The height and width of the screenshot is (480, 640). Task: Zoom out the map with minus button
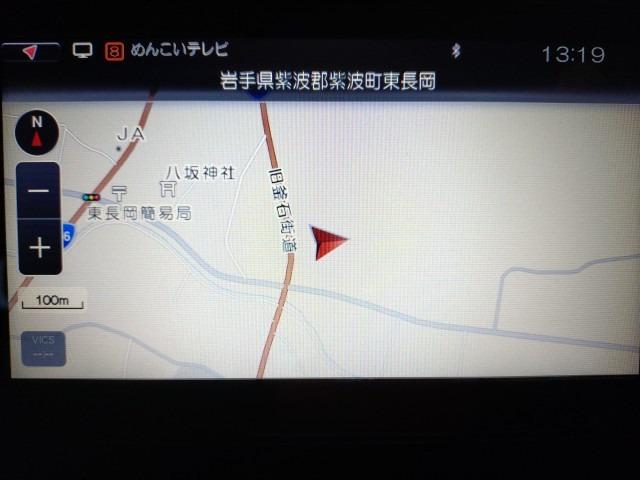point(39,191)
